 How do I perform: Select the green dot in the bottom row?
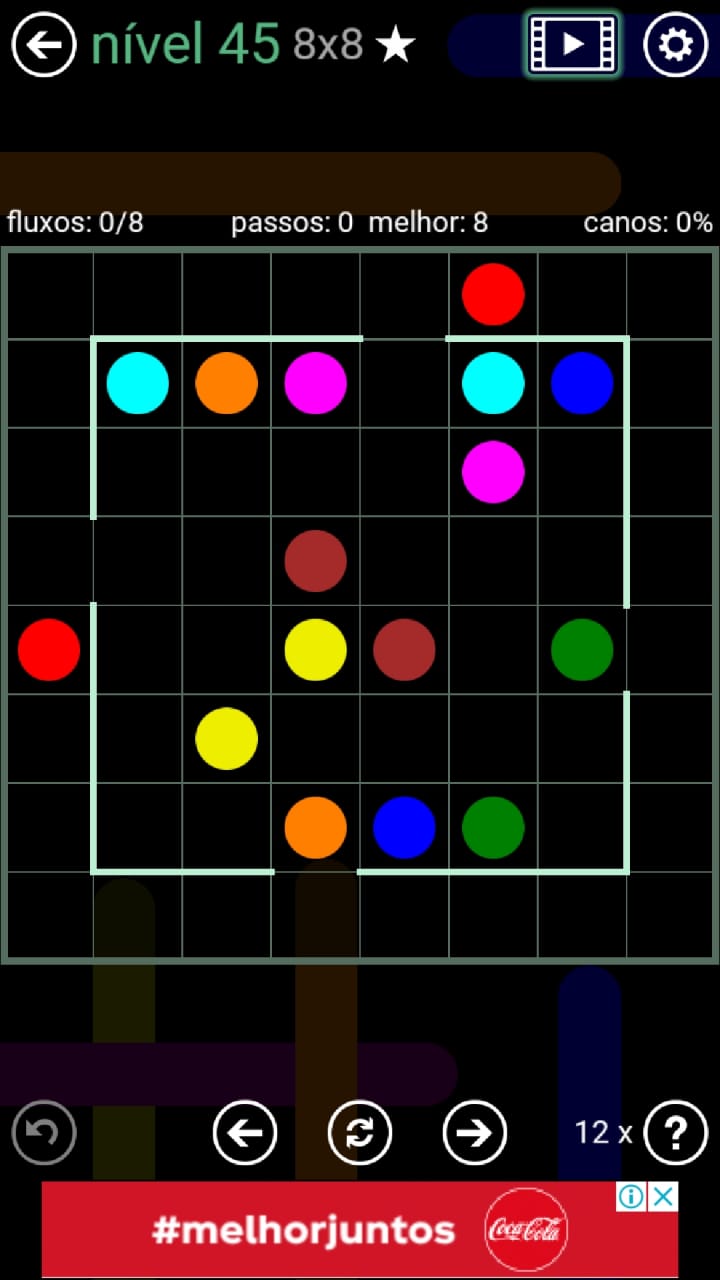[493, 827]
